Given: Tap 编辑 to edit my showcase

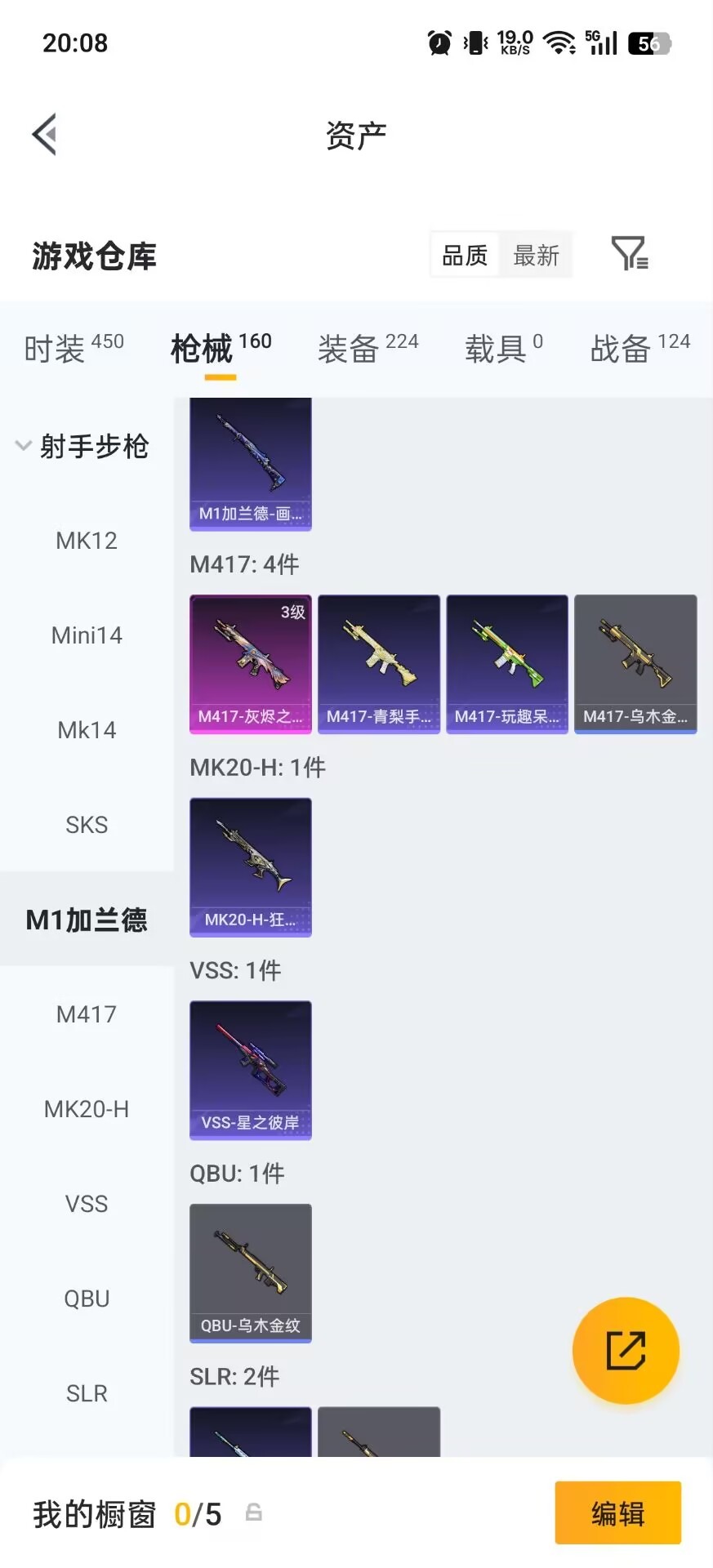Looking at the screenshot, I should tap(618, 1513).
